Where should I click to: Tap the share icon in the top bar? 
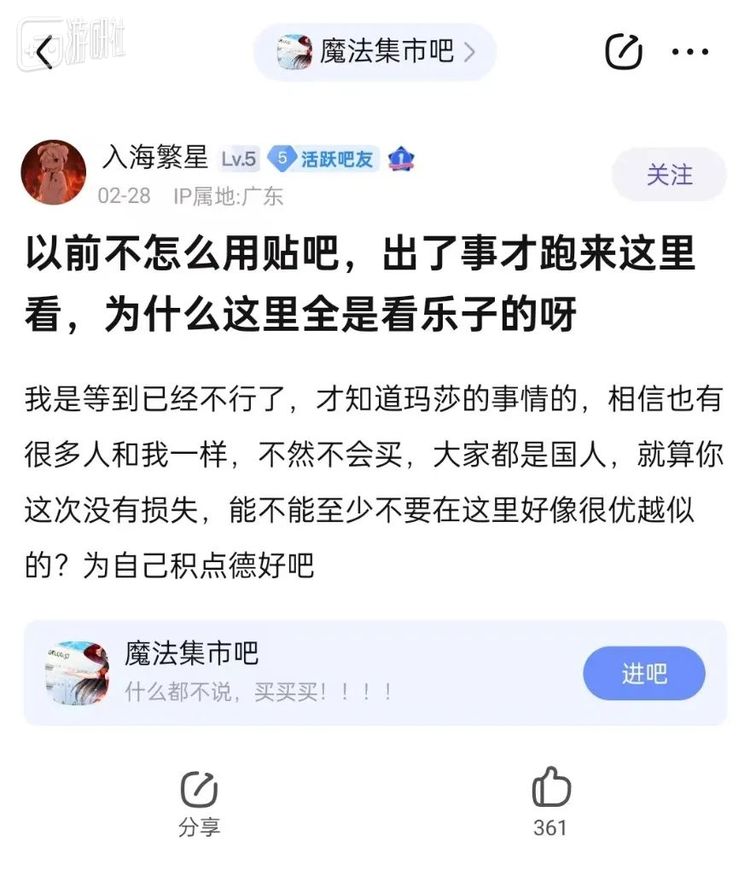coord(623,51)
